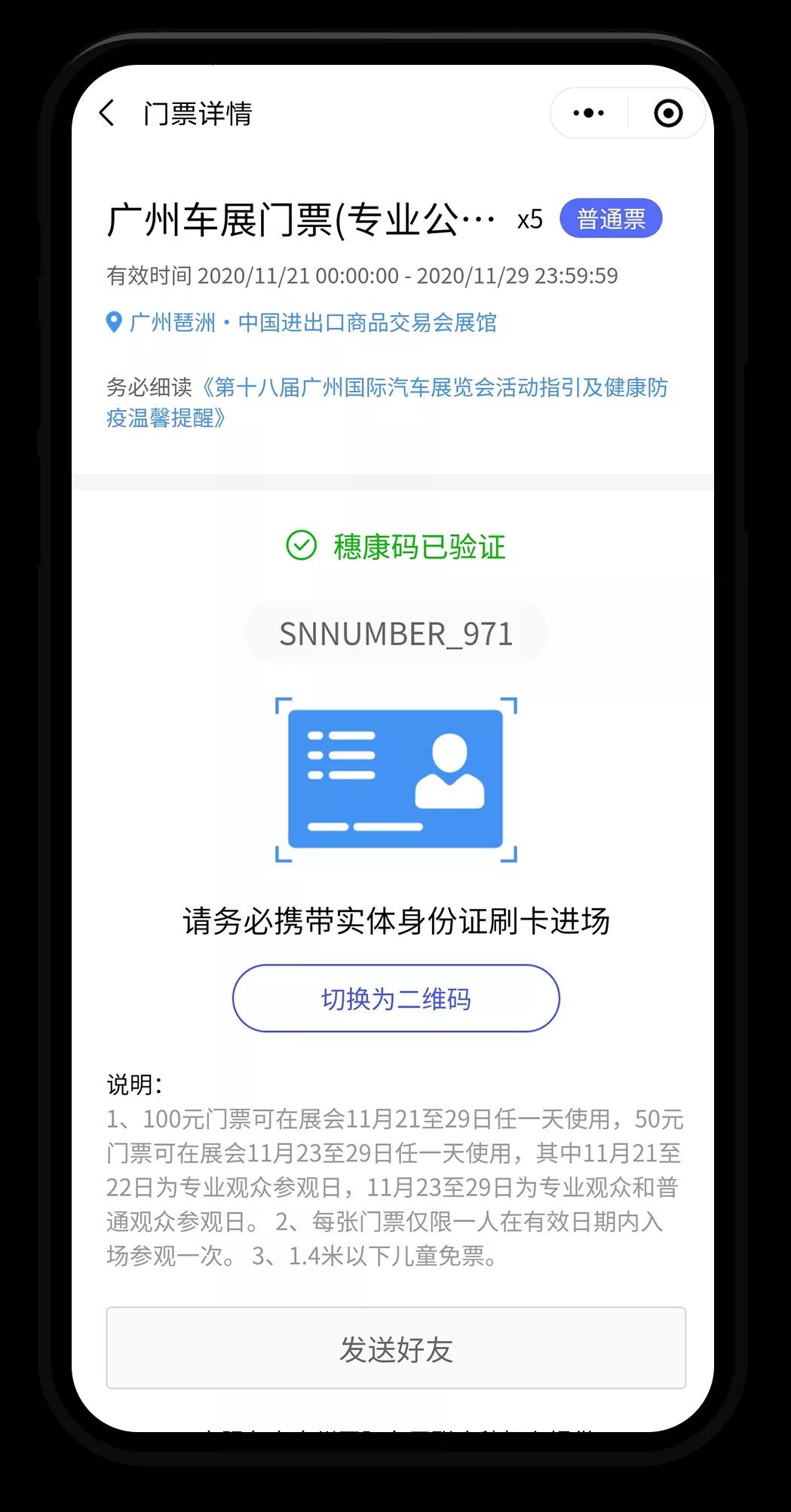The image size is (791, 1512).
Task: Close the mini program via circle icon
Action: point(668,113)
